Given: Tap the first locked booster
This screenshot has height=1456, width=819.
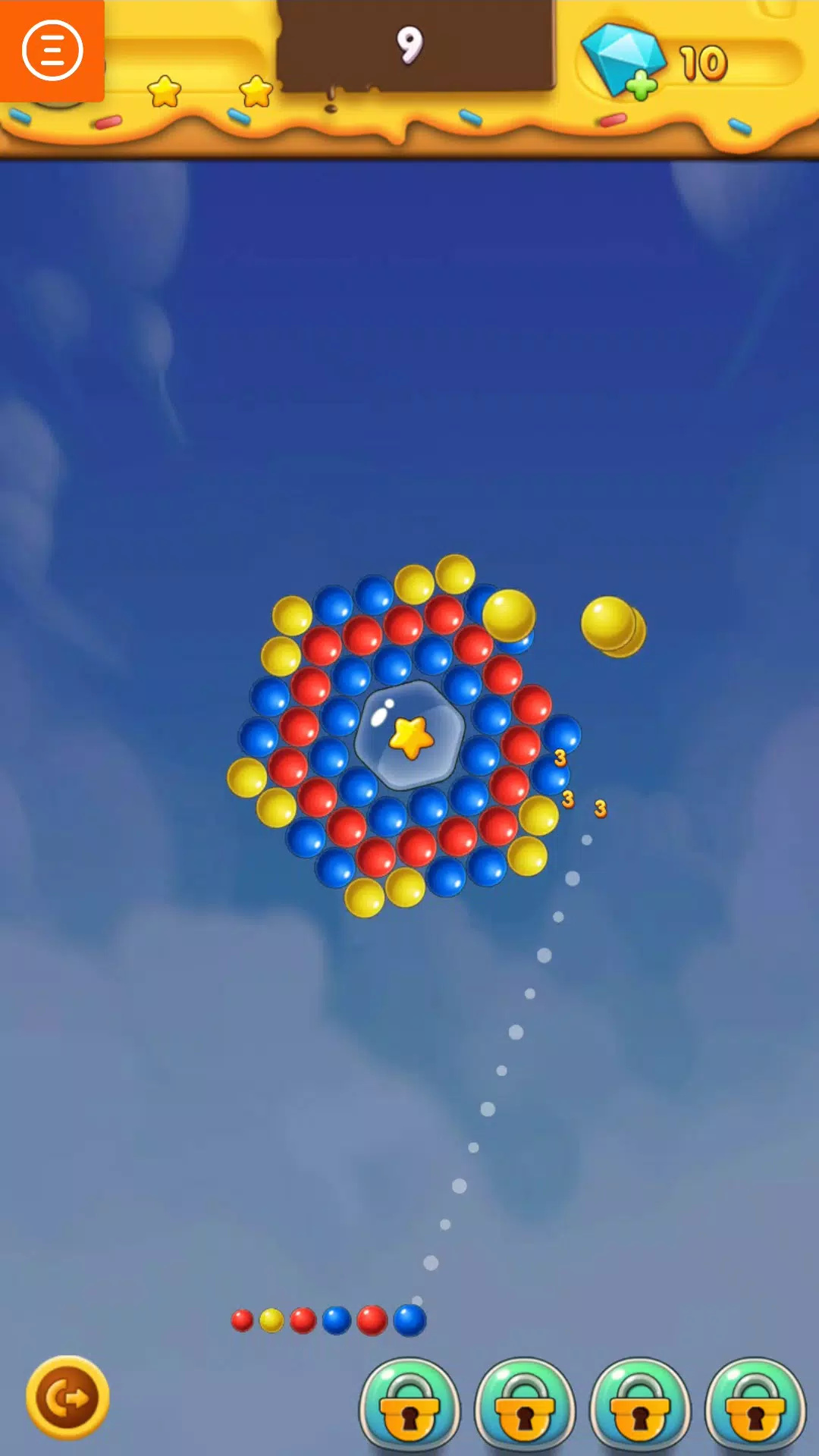Looking at the screenshot, I should pos(409,1404).
